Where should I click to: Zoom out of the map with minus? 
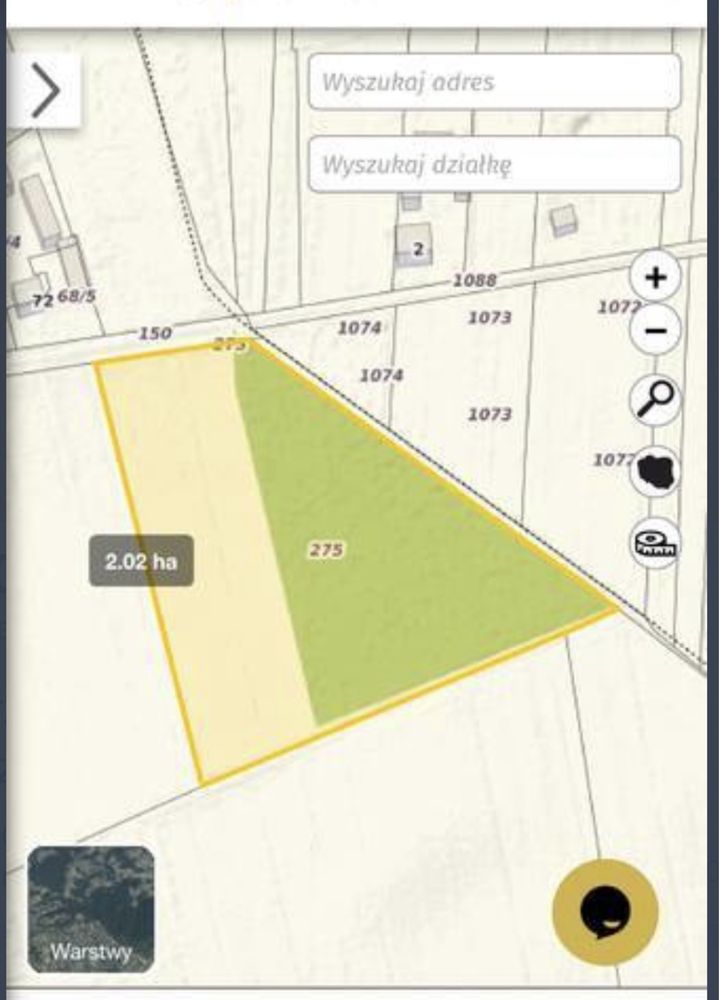coord(655,330)
